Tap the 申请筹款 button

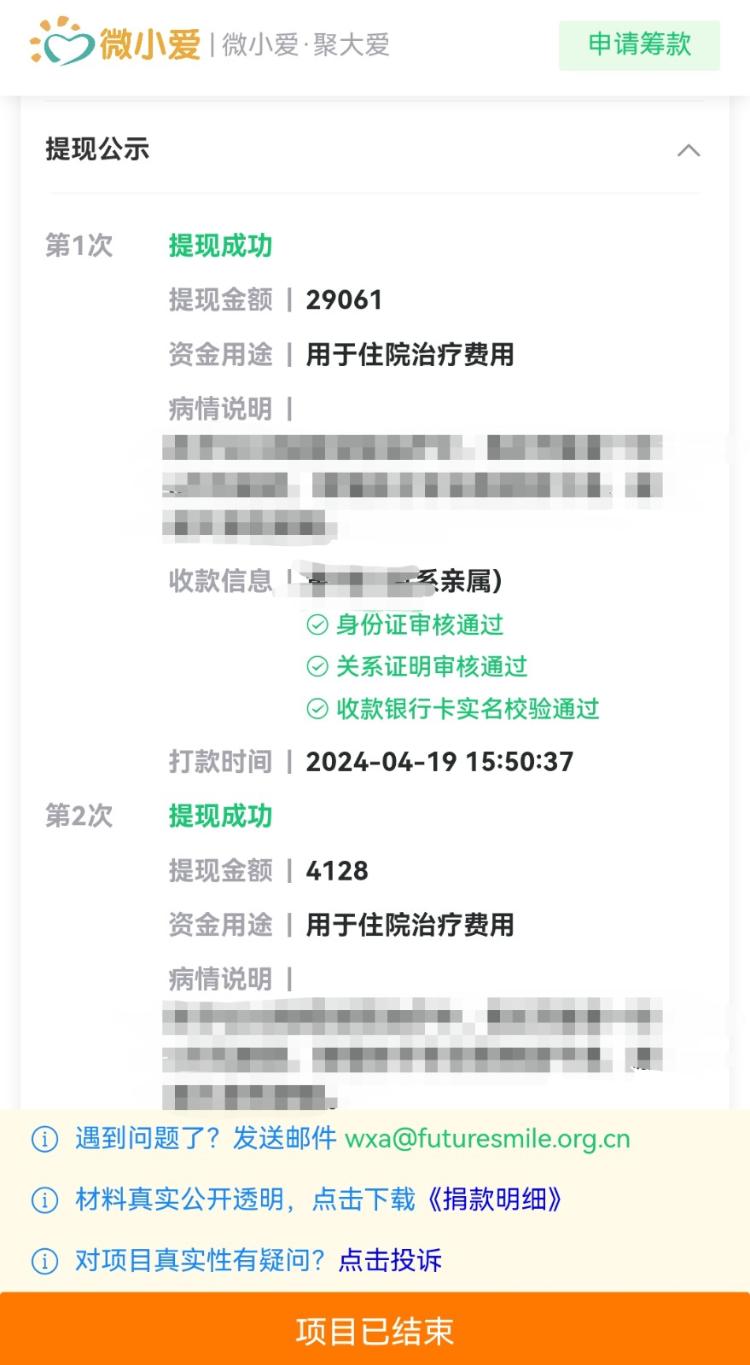pyautogui.click(x=638, y=45)
